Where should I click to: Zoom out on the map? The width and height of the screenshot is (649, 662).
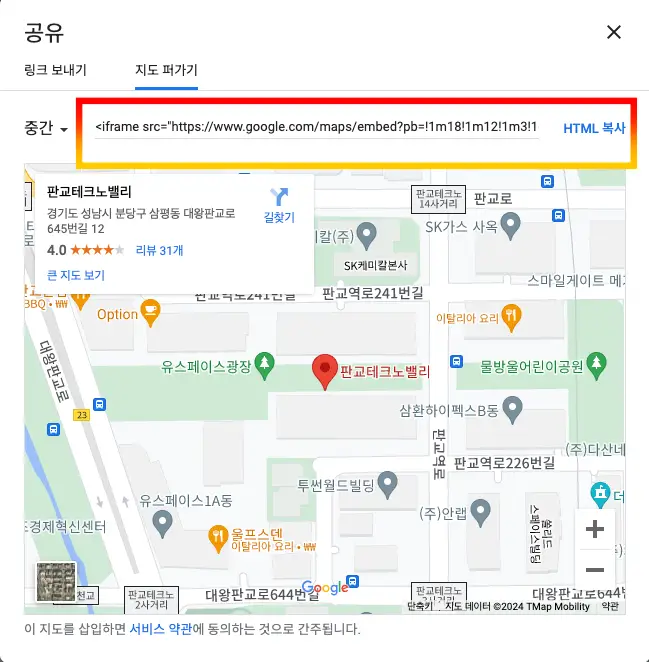coord(595,570)
